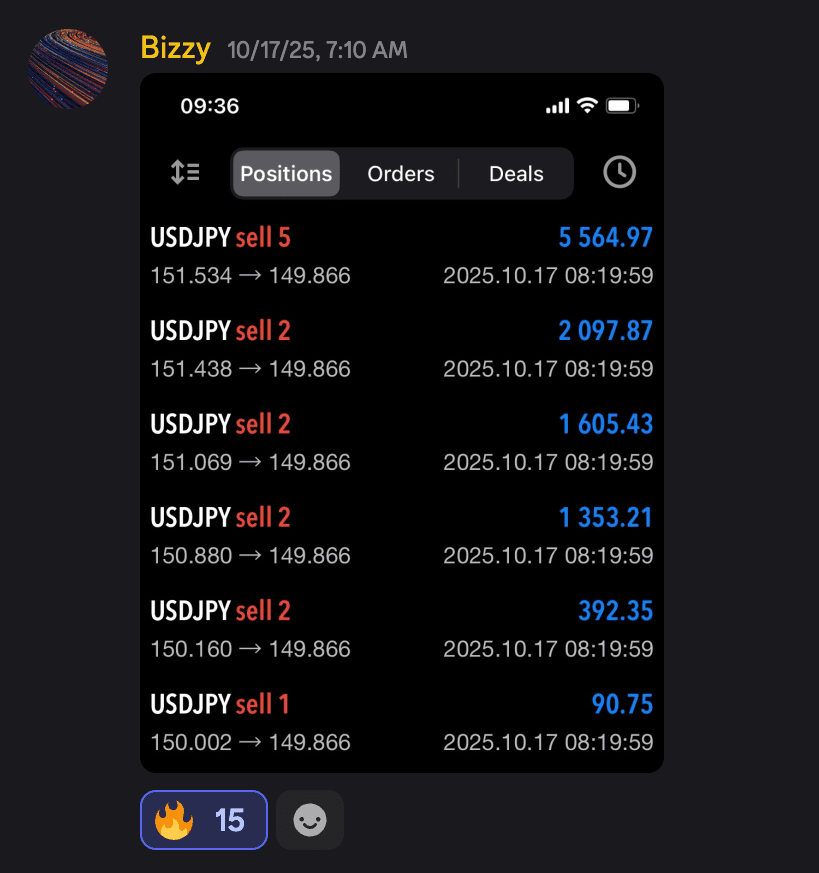The image size is (819, 873).
Task: Toggle the fire reaction with 15 votes
Action: click(203, 820)
